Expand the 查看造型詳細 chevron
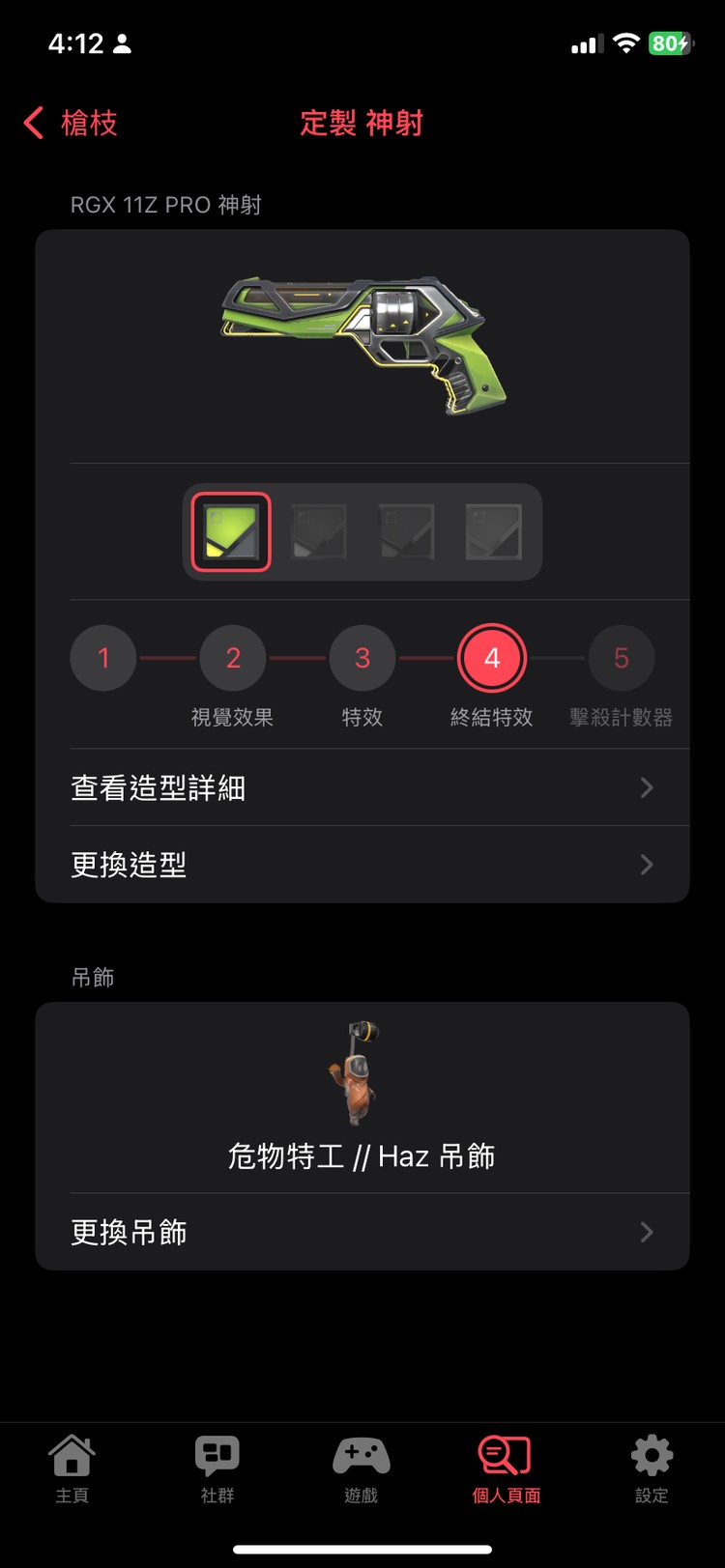Screen dimensions: 725x1568 coord(647,787)
